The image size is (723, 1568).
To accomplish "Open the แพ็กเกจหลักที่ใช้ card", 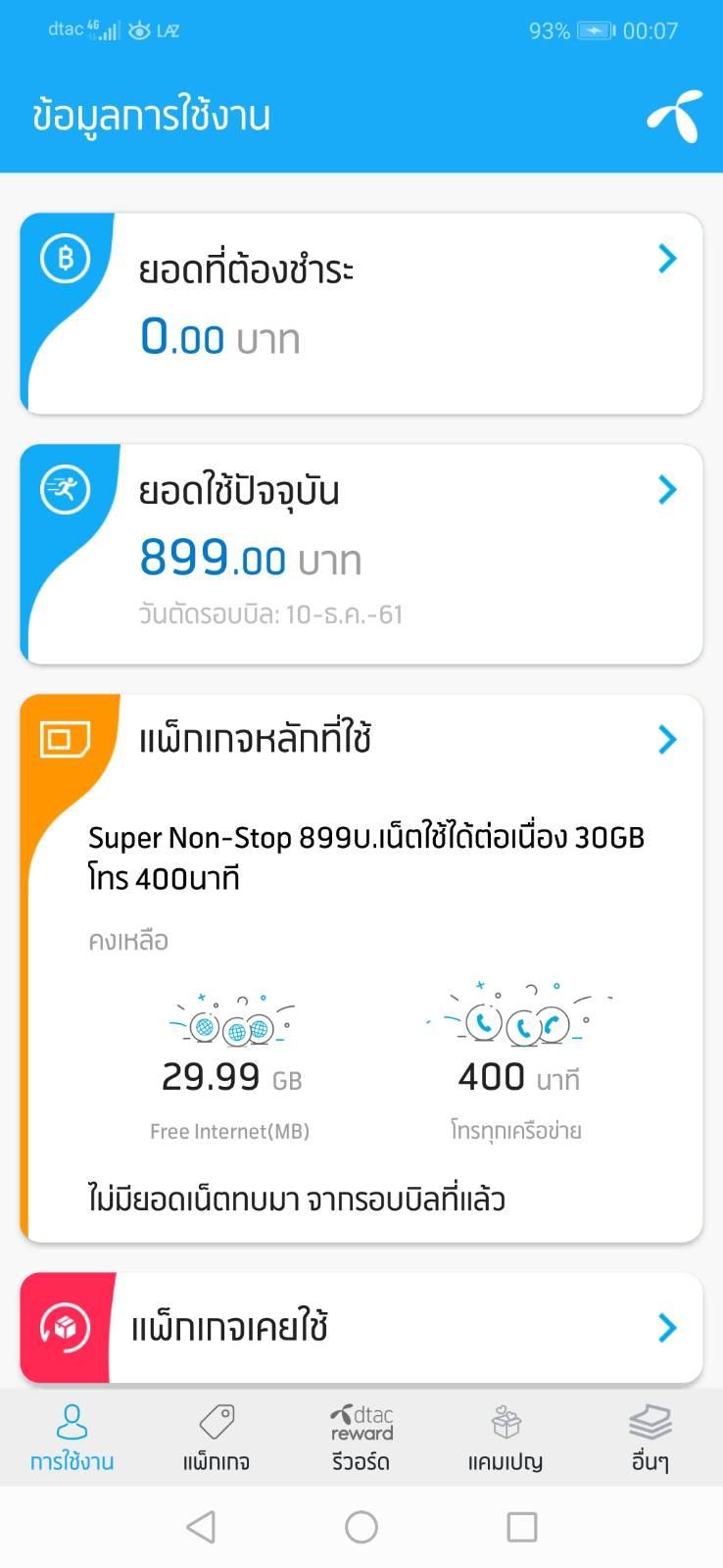I will pos(361,968).
